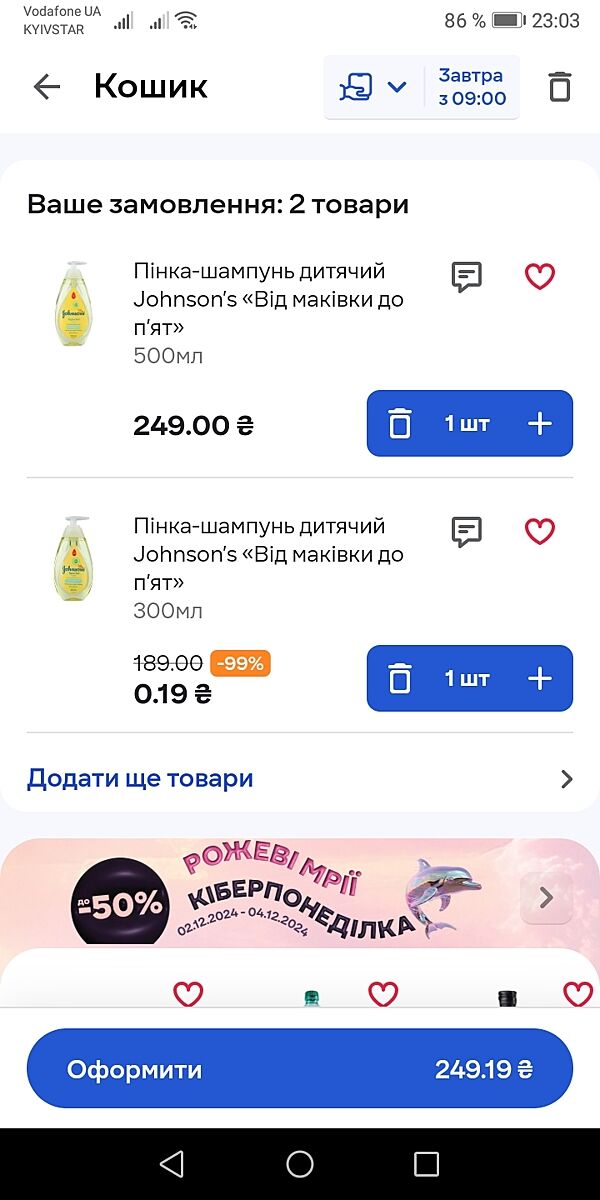
Task: Add the 300мл shampoo to favorites
Action: (x=540, y=532)
